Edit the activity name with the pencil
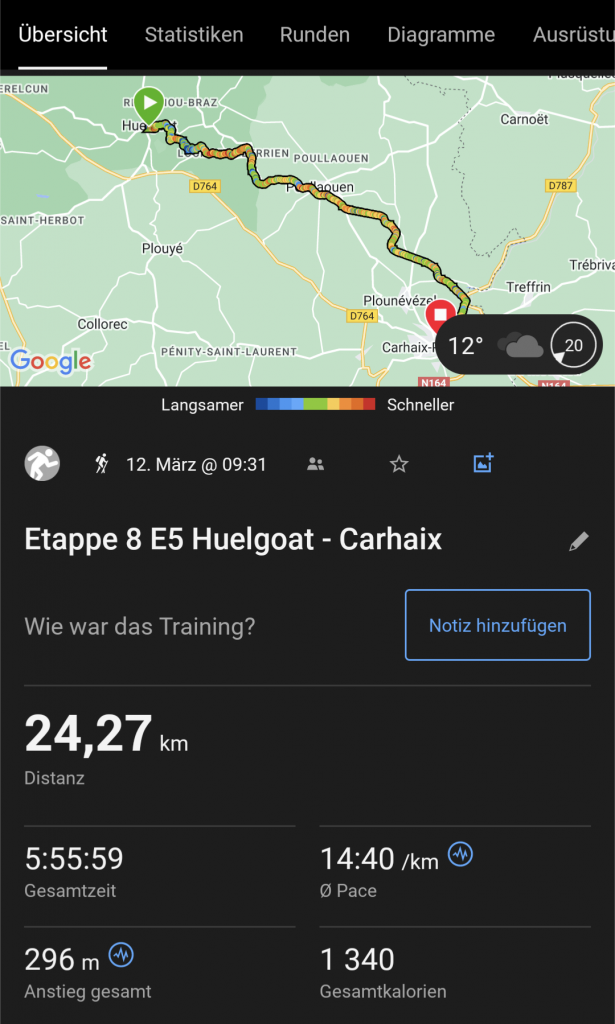This screenshot has height=1024, width=615. coord(578,541)
